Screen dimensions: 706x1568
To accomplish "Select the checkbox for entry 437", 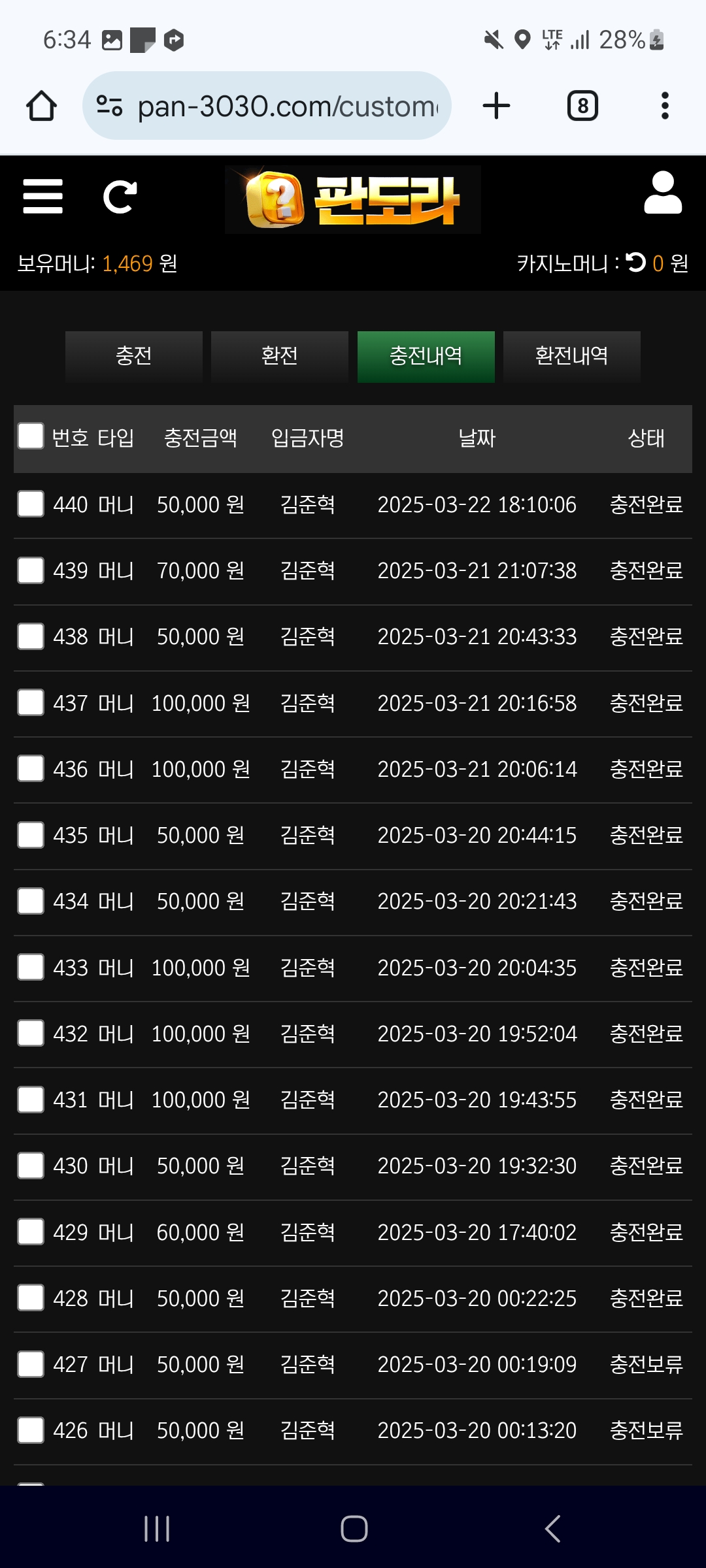I will [31, 702].
